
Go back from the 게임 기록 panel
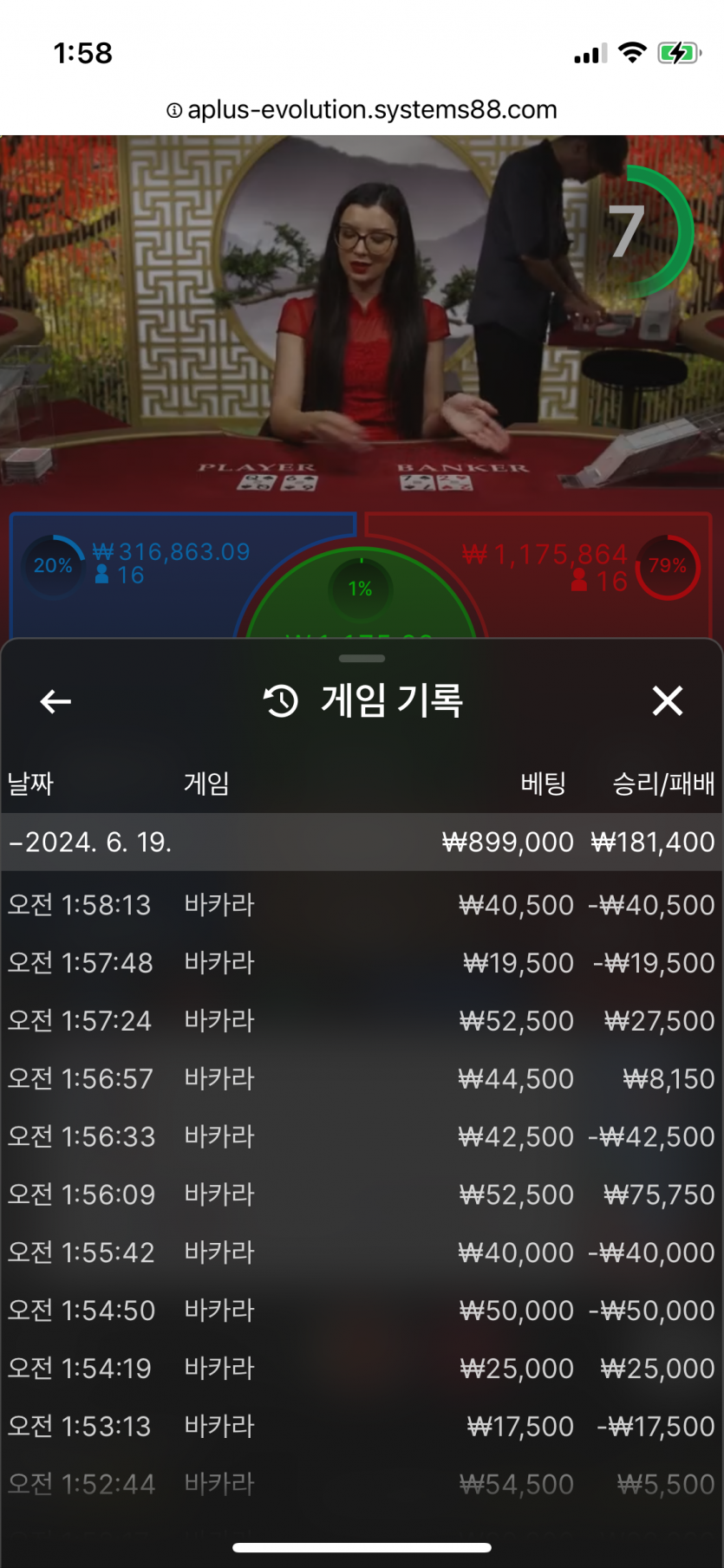[55, 701]
